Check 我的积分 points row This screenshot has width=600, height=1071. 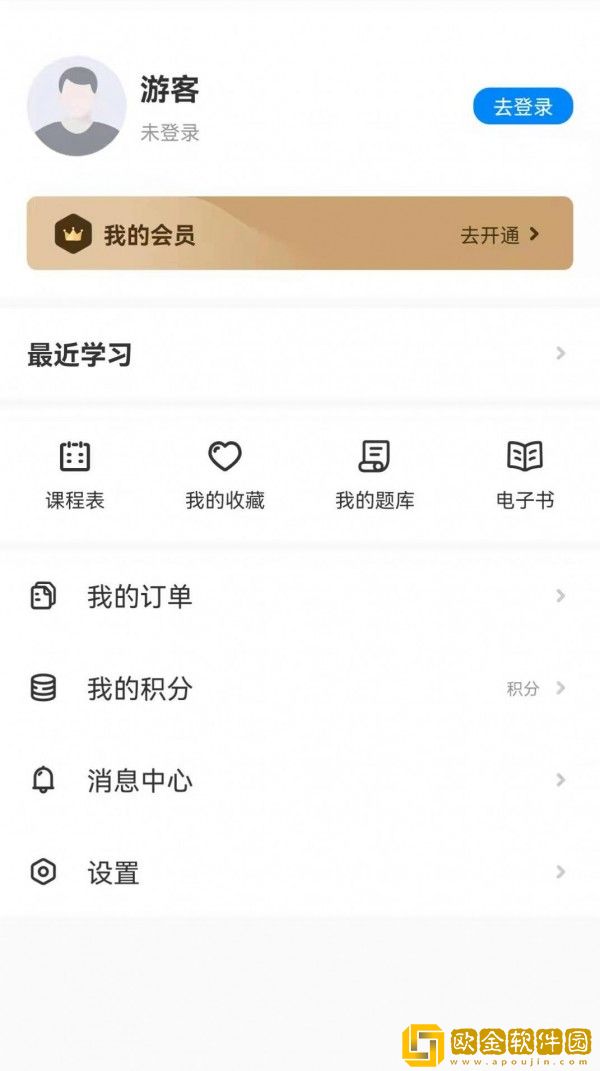tap(299, 688)
